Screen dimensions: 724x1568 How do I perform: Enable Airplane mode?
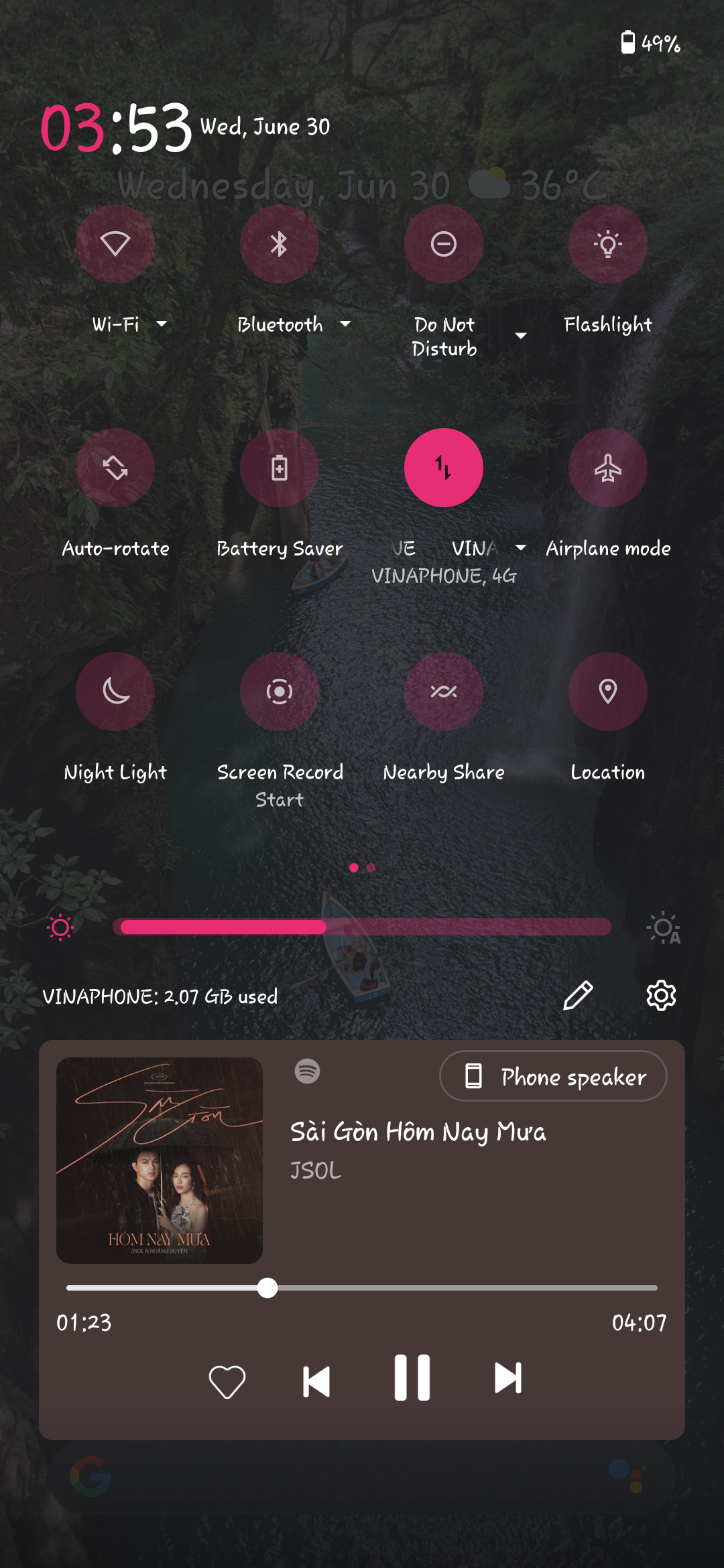(x=608, y=468)
